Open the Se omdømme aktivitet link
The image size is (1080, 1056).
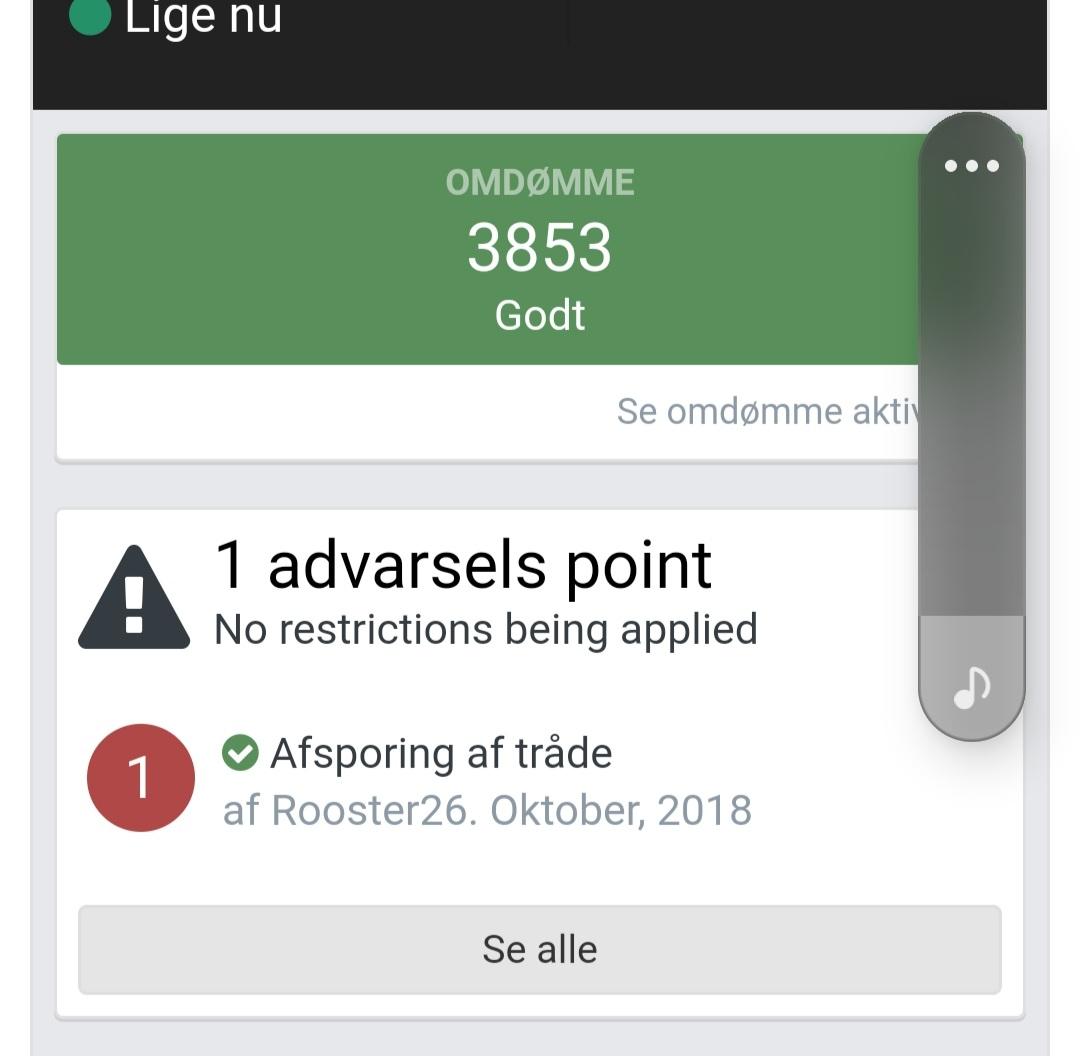766,411
